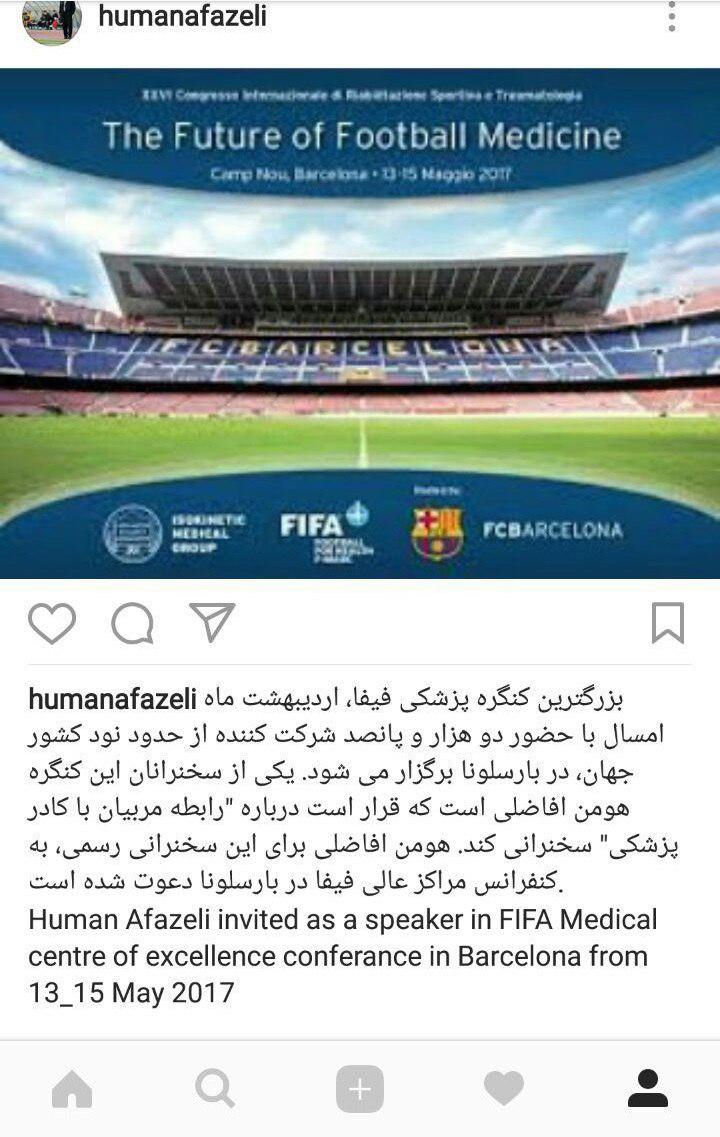This screenshot has width=720, height=1137.
Task: Switch to the Profile tab
Action: (648, 1089)
